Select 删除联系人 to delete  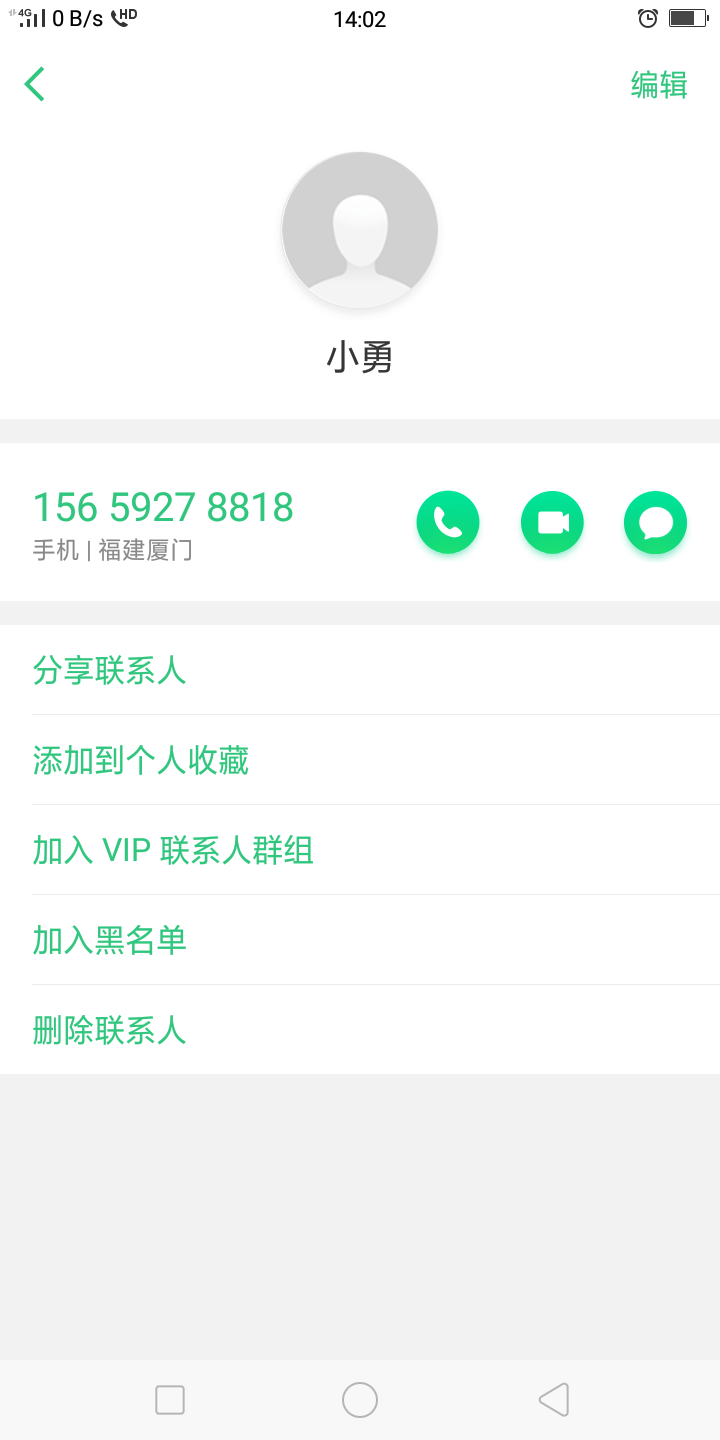[x=110, y=1030]
